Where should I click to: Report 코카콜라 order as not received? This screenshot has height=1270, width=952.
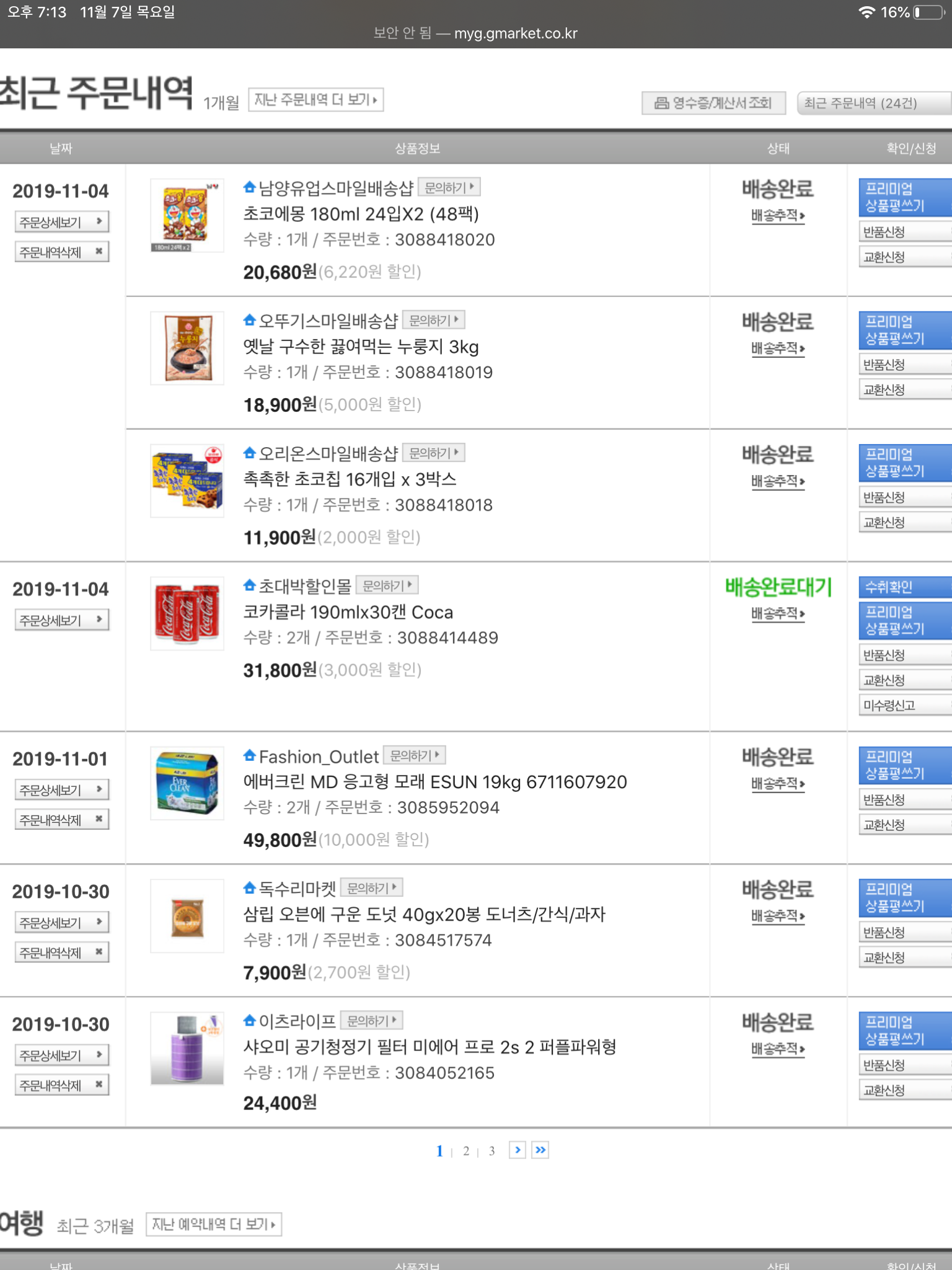coord(904,705)
